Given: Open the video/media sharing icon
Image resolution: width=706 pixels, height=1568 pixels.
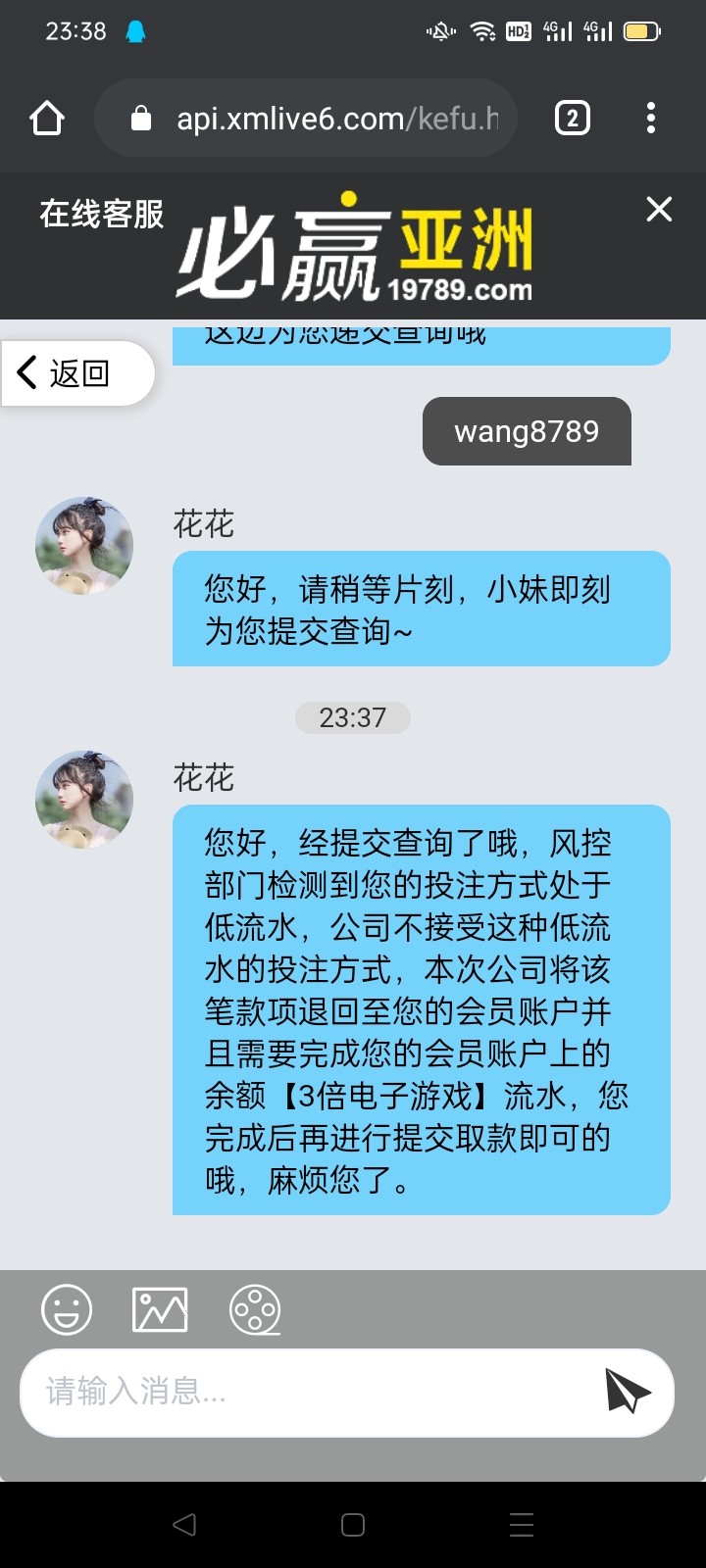Looking at the screenshot, I should tap(254, 1308).
